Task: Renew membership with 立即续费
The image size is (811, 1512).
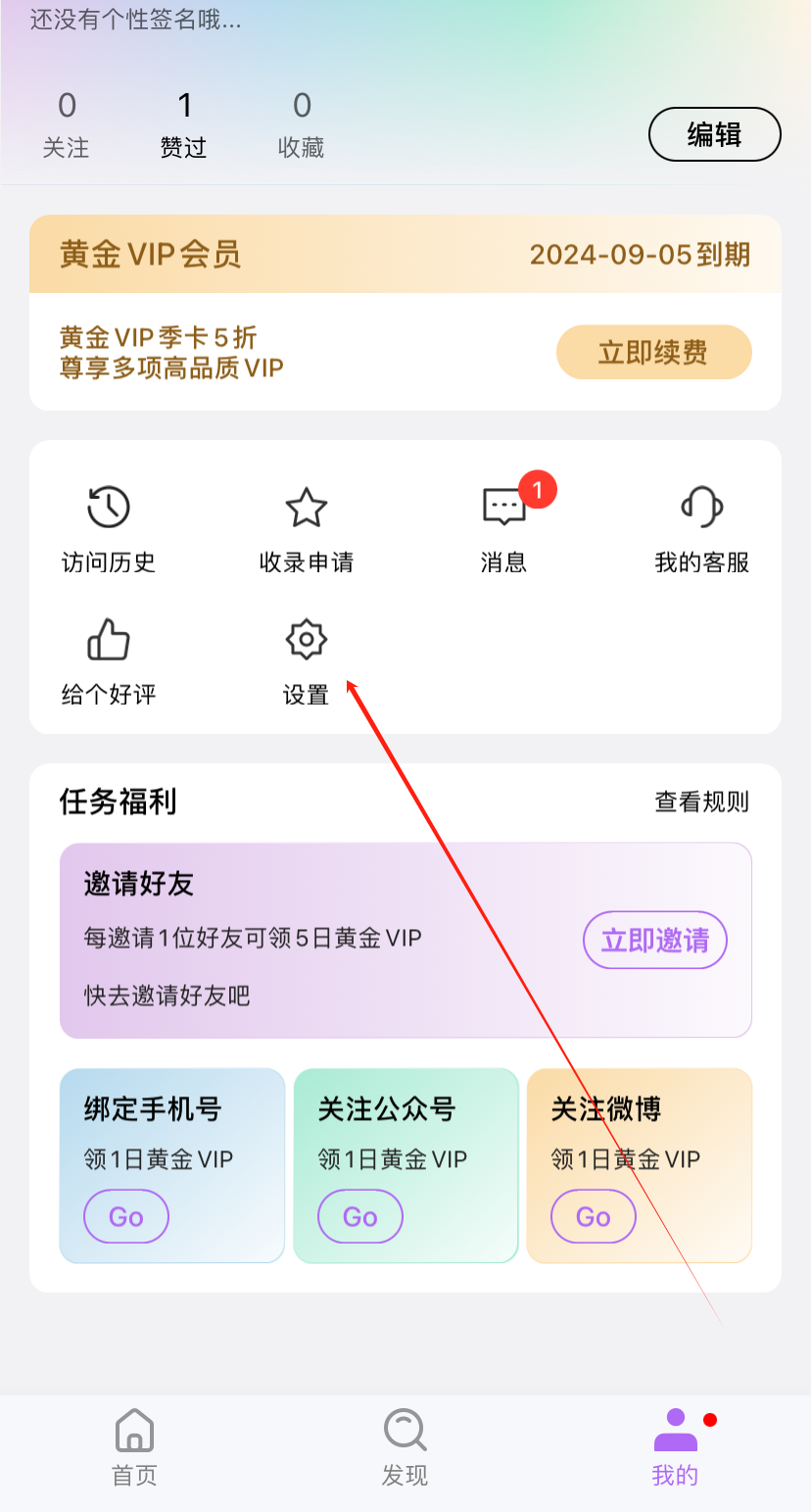Action: coord(653,352)
